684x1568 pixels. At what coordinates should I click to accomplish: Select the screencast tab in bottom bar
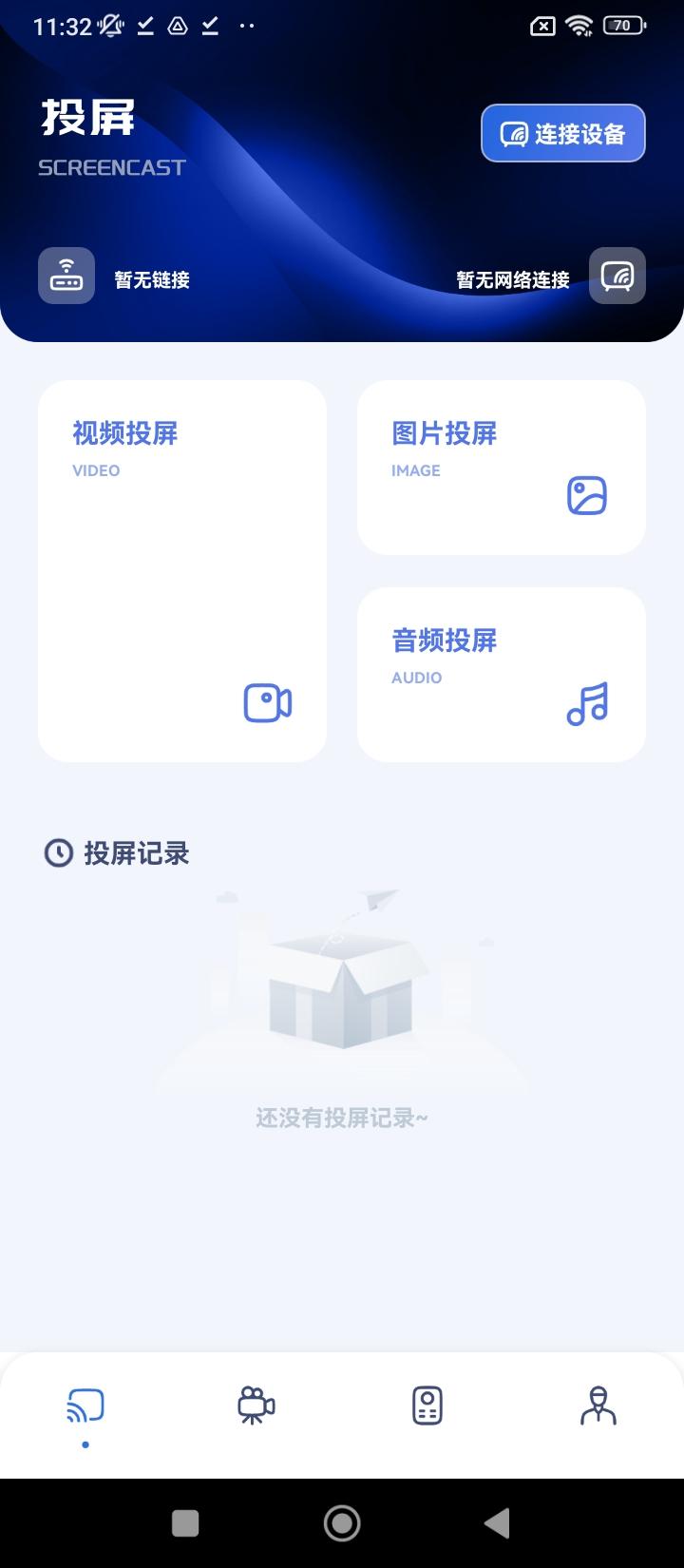coord(85,1405)
